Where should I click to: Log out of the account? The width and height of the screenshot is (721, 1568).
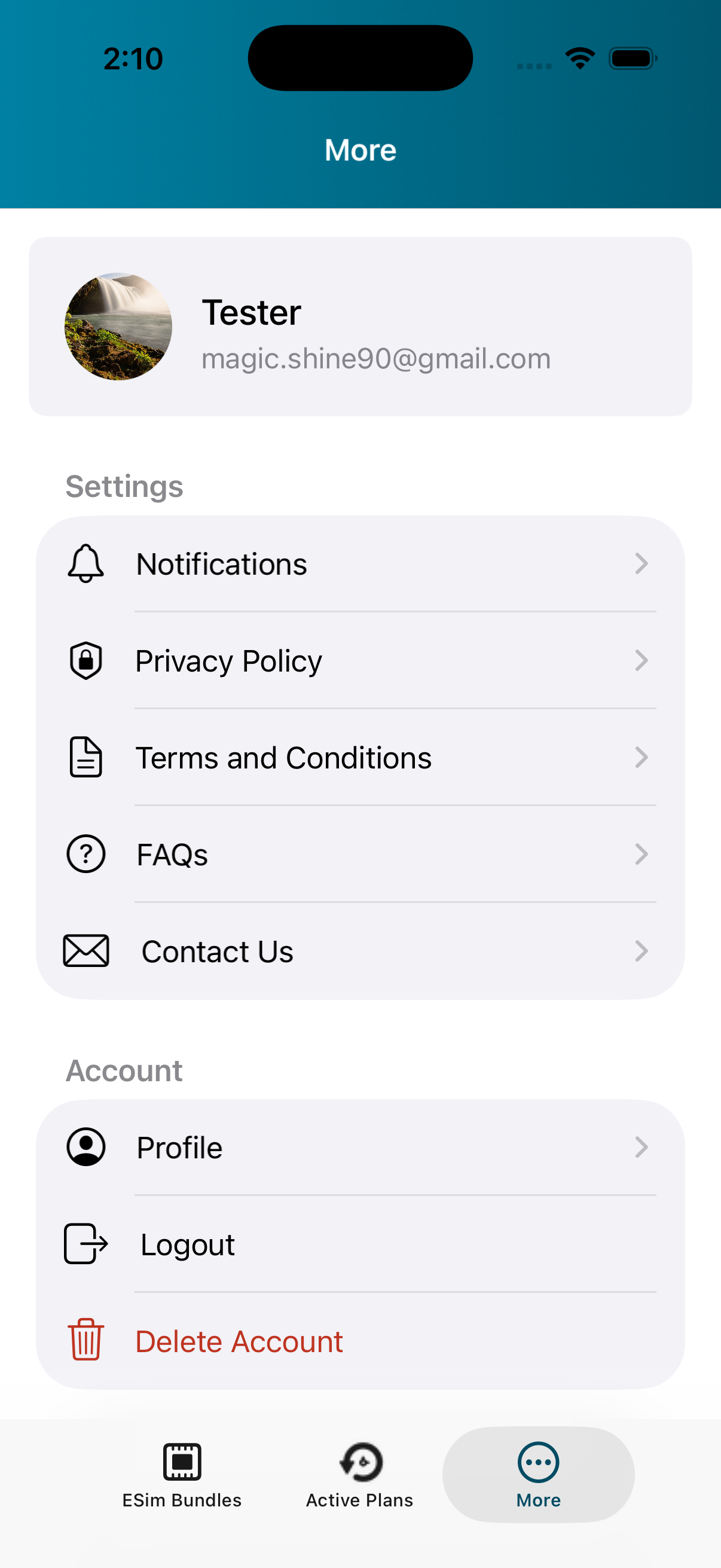tap(360, 1244)
